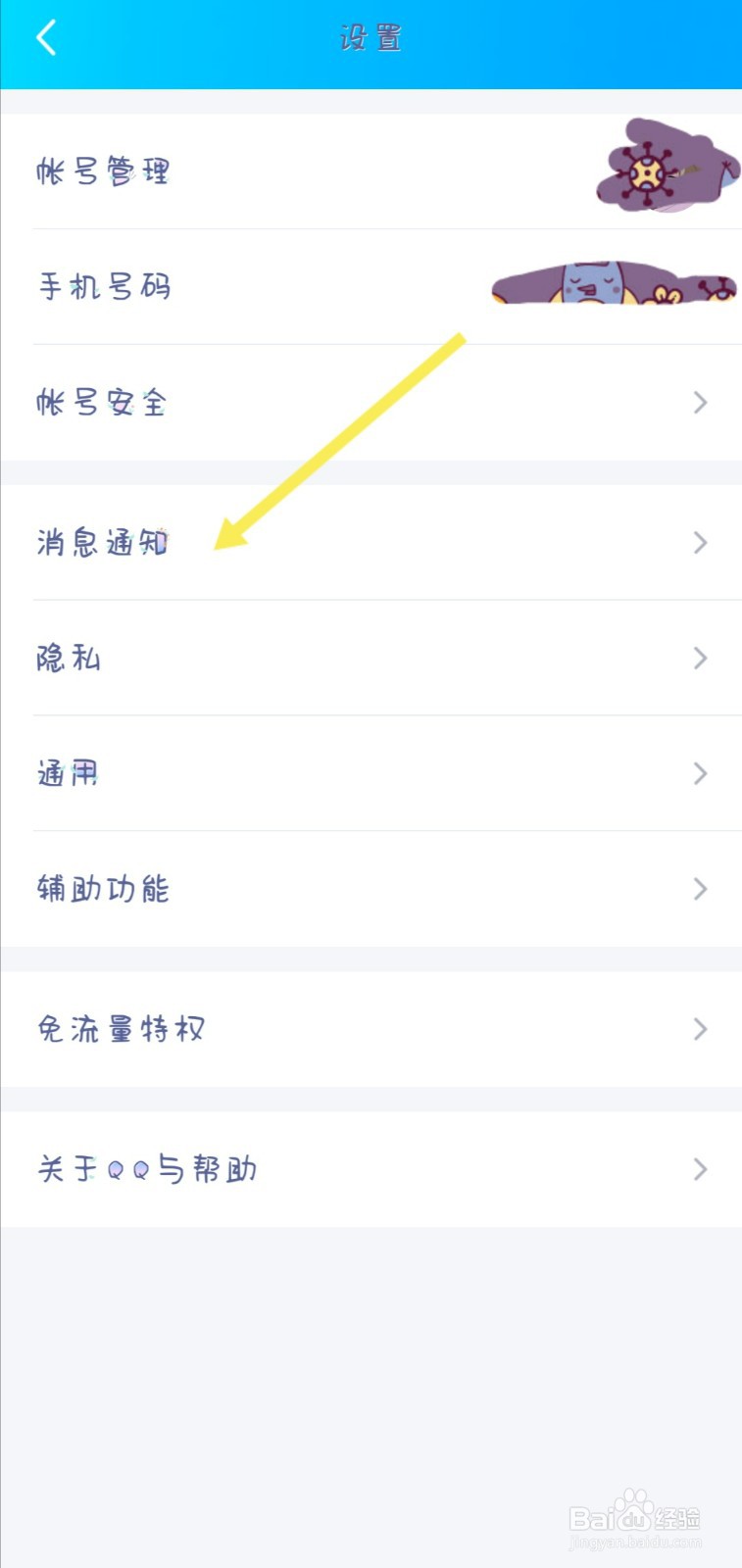The width and height of the screenshot is (742, 1568).
Task: Tap the back arrow in the title bar
Action: 46,36
